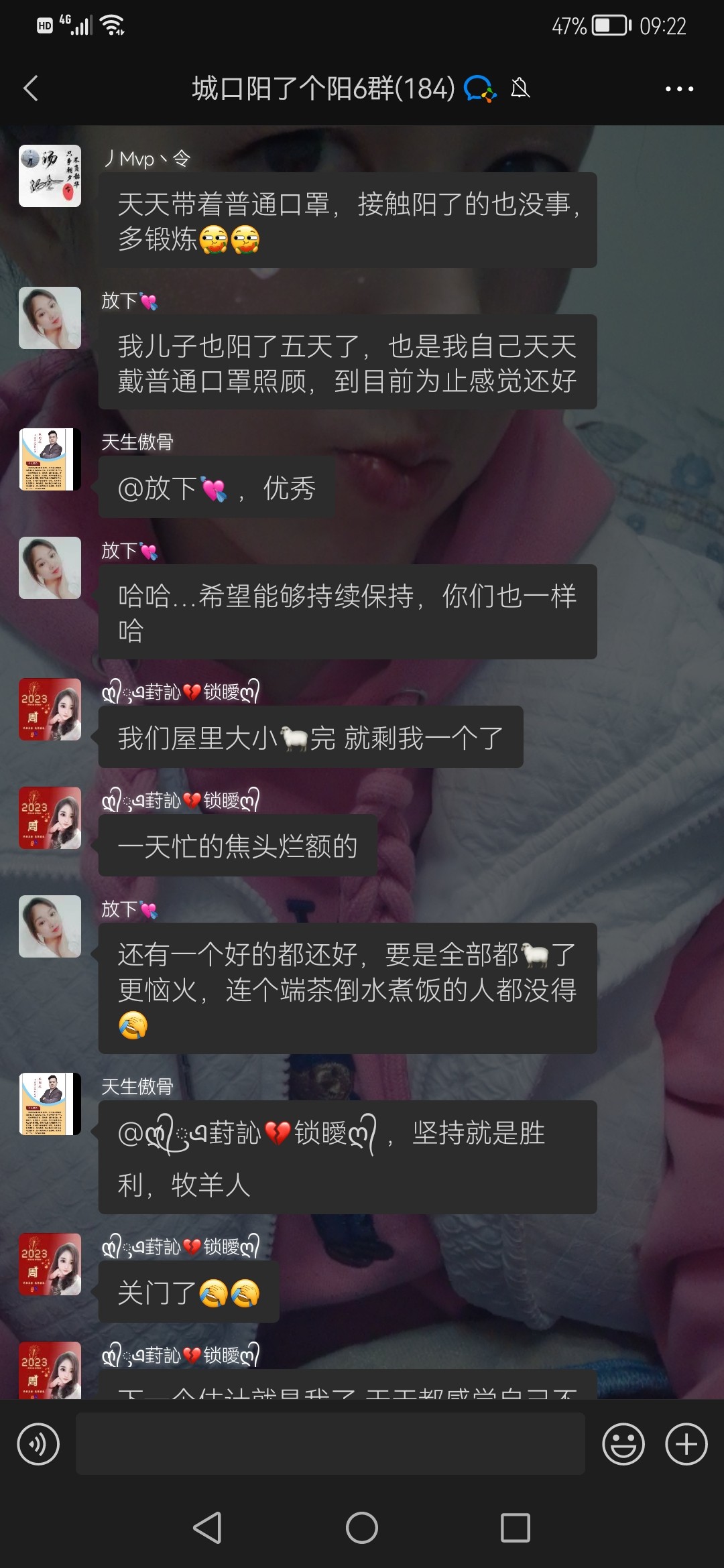Tap the voice input icon
This screenshot has width=724, height=1568.
38,1444
